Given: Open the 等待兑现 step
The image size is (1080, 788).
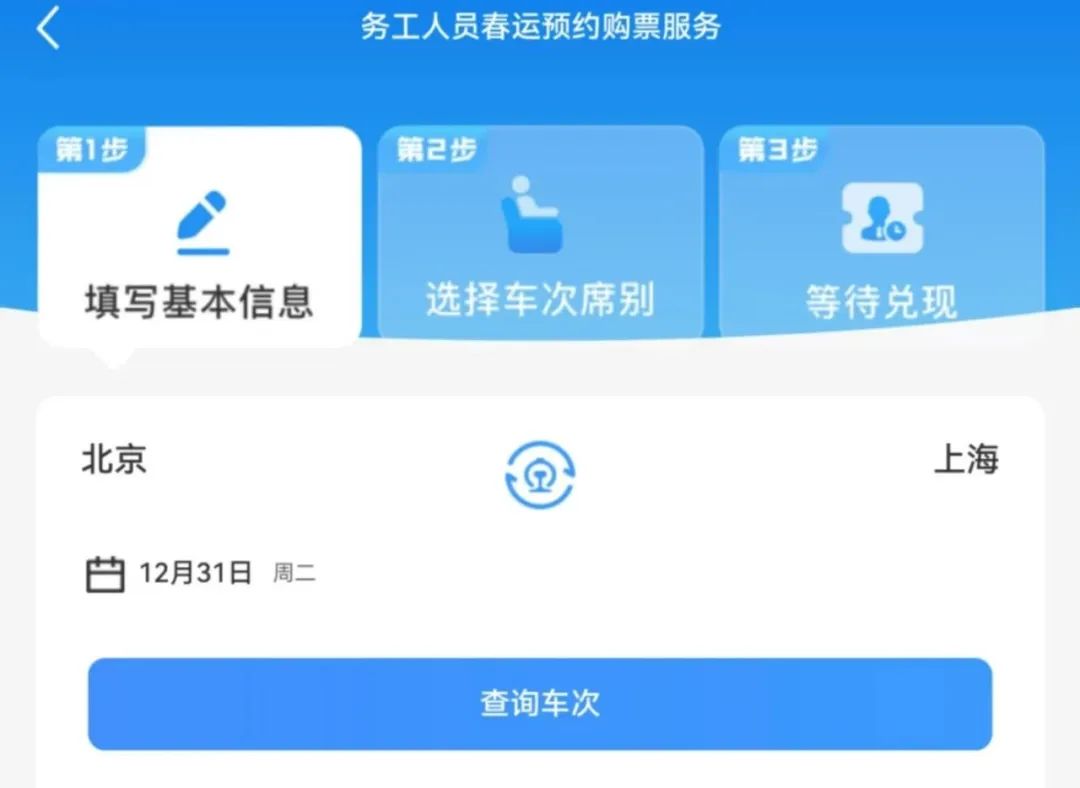Looking at the screenshot, I should coord(881,235).
